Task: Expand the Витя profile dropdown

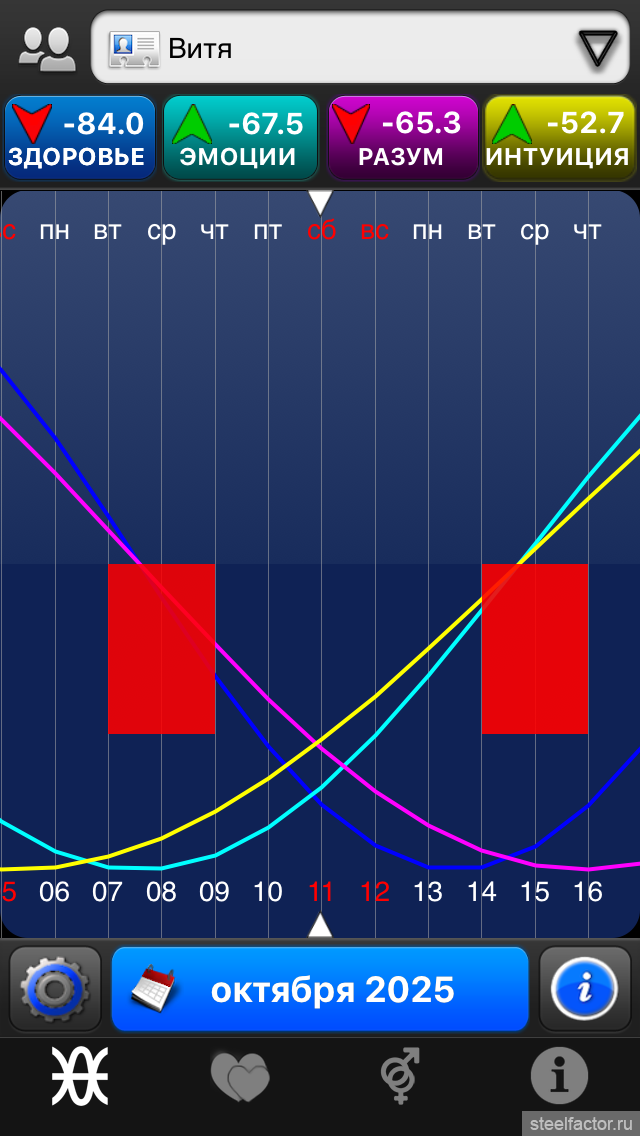Action: [x=598, y=48]
